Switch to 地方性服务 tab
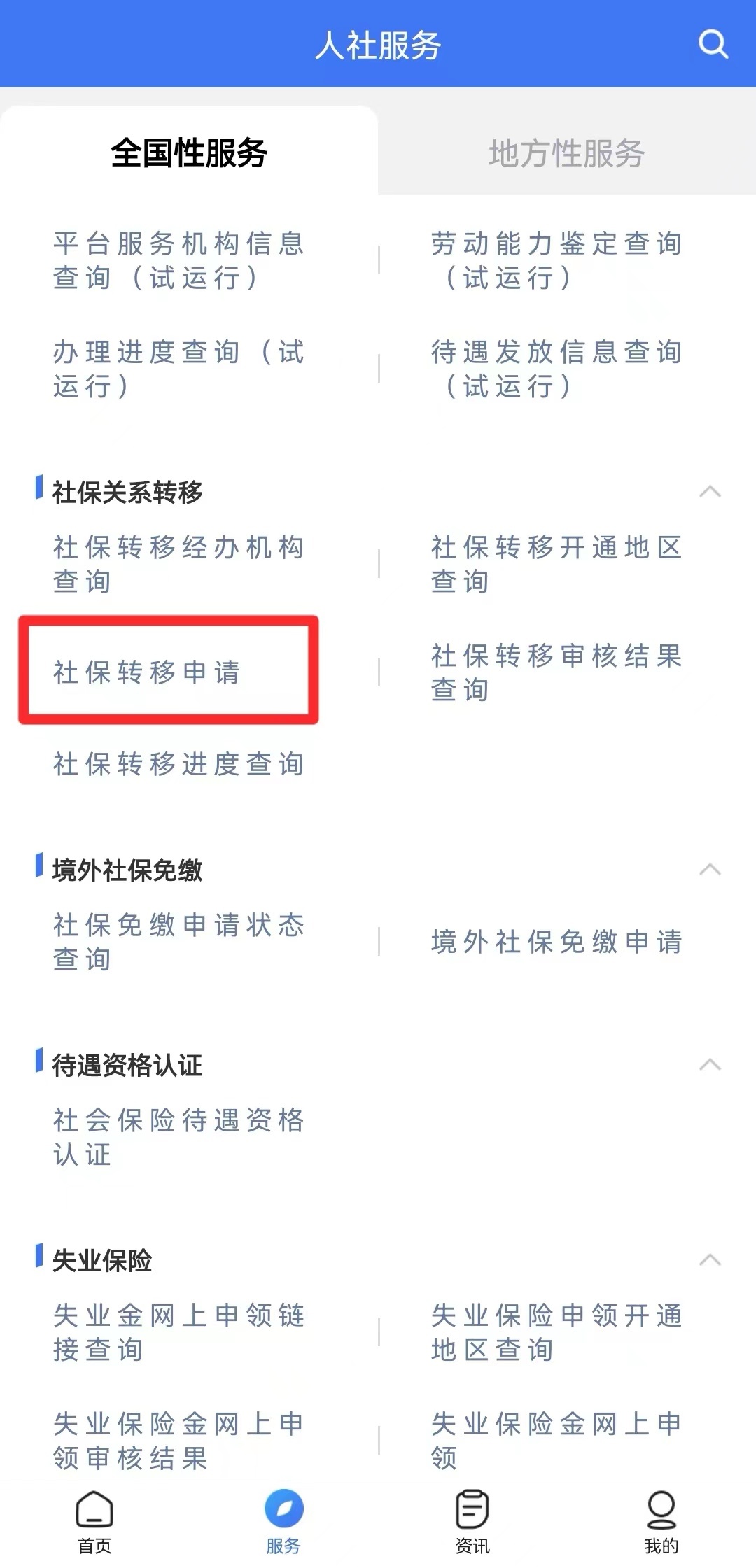This screenshot has height=1568, width=756. click(566, 153)
